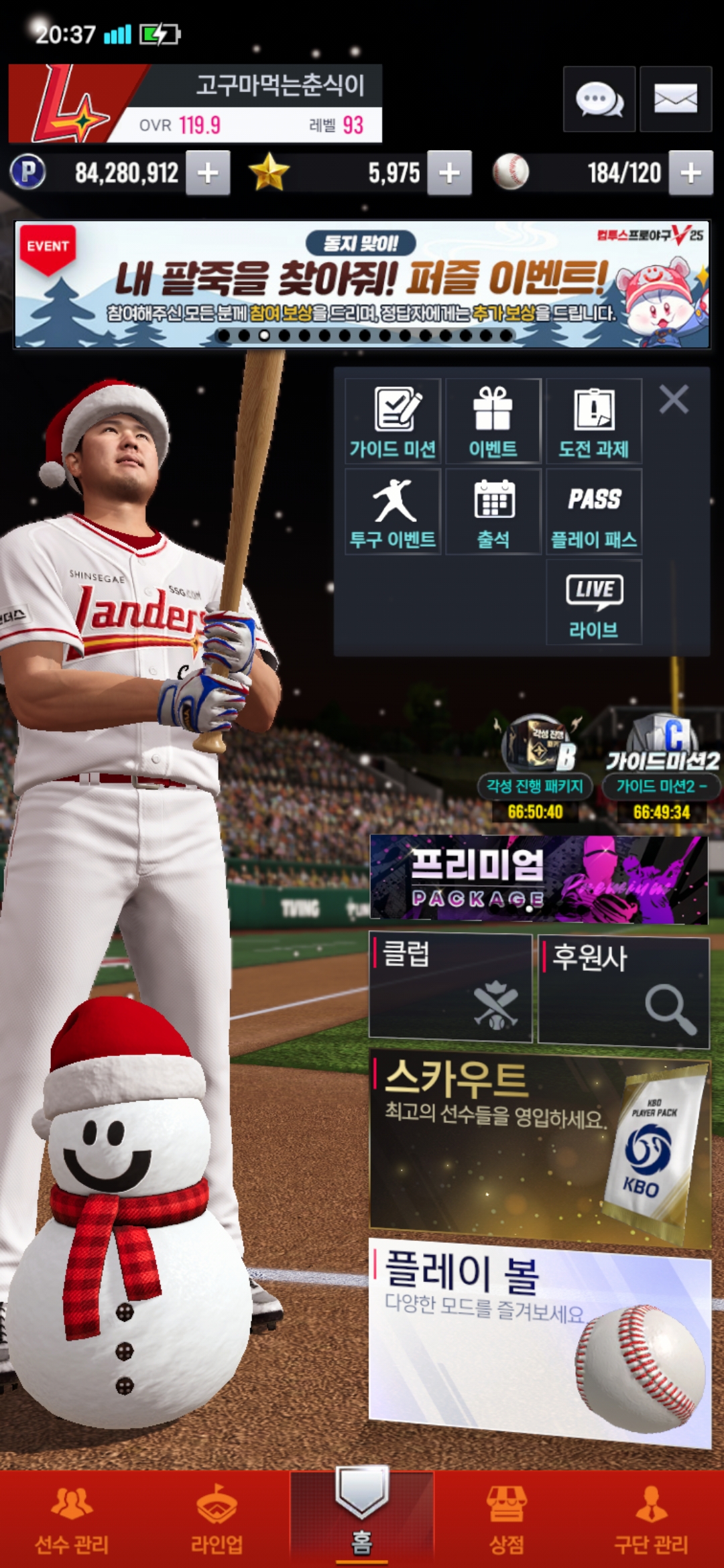
Task: Open the 클럽 card
Action: click(450, 986)
